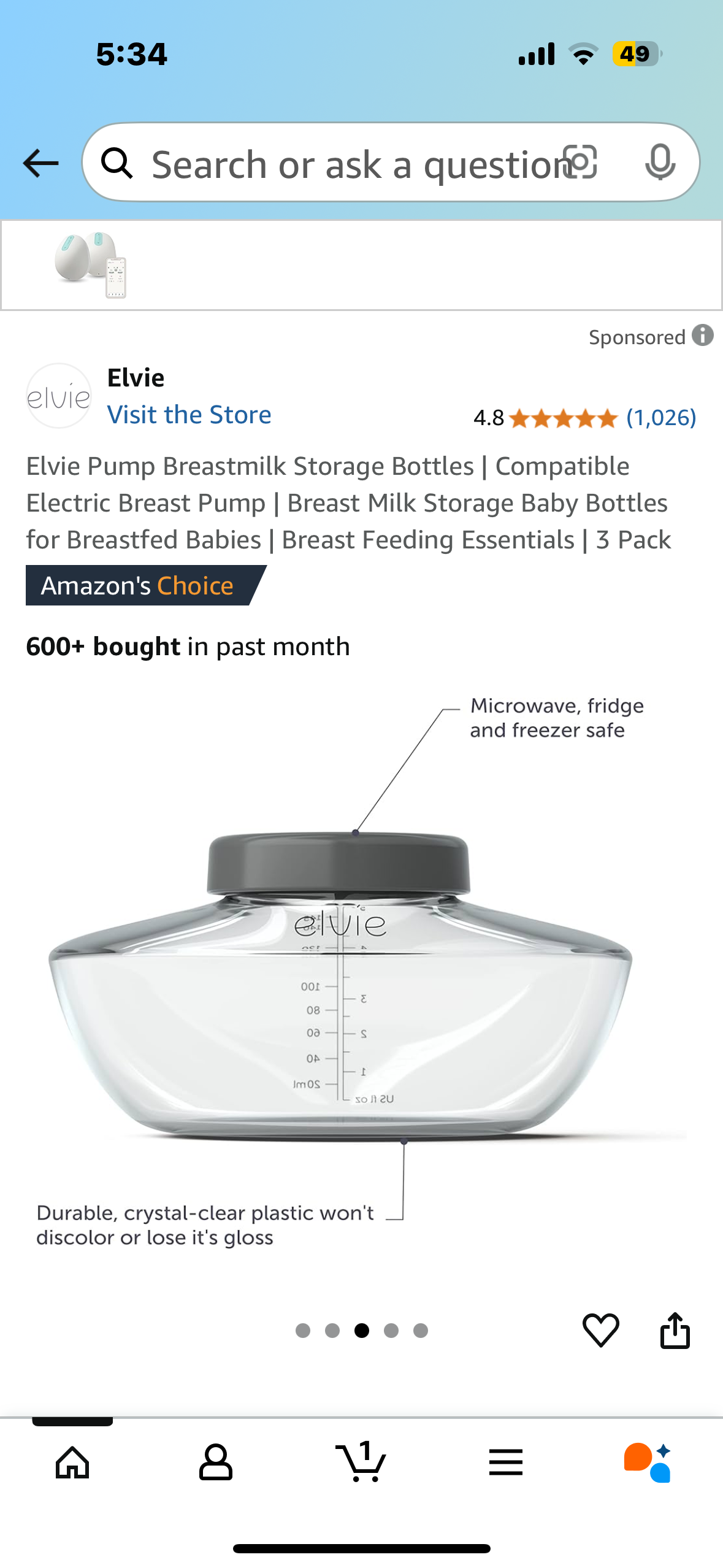
Task: Share this product
Action: pos(675,1330)
